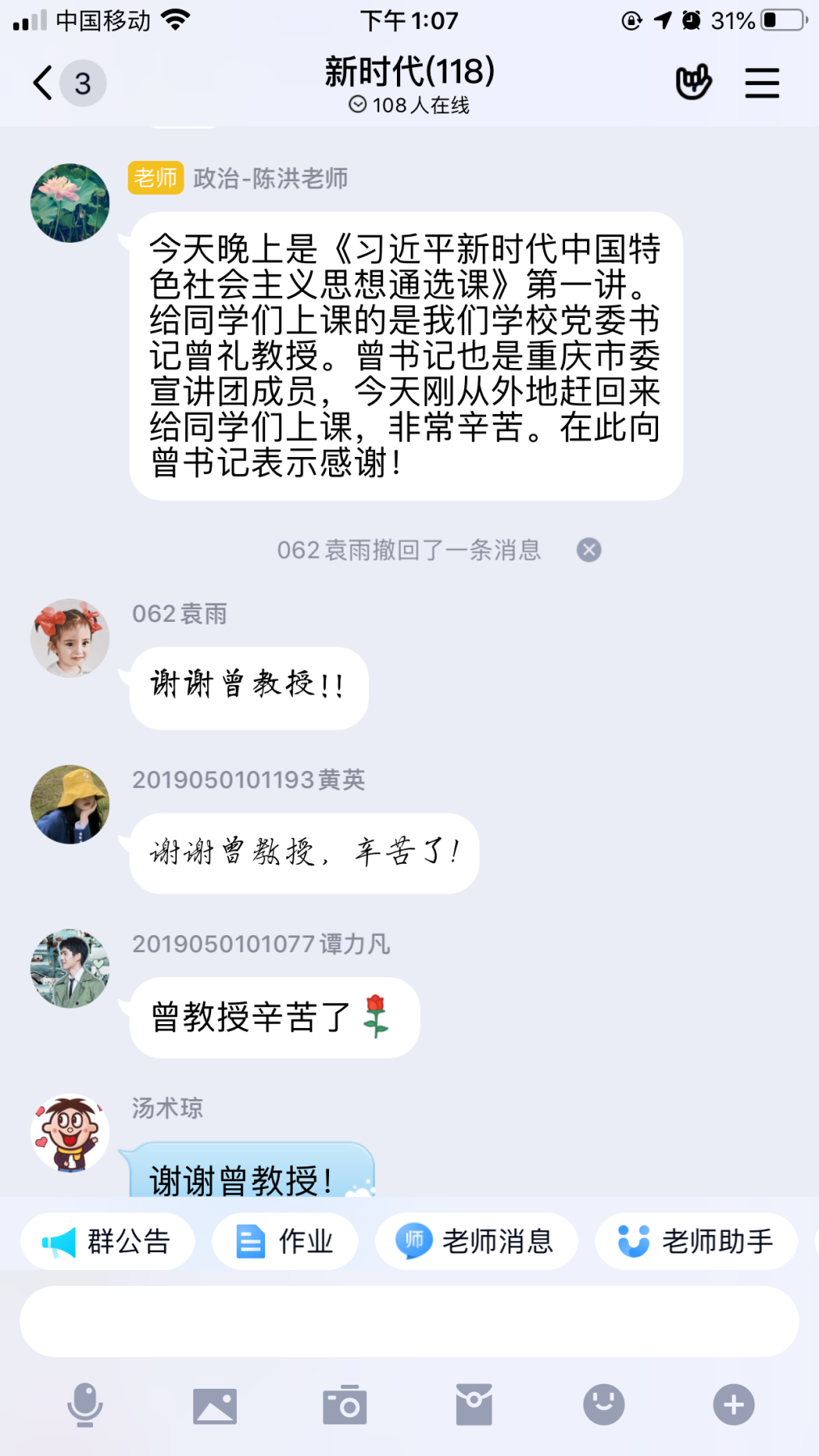View 老师消息 teacher messages
The image size is (819, 1456).
tap(476, 1242)
